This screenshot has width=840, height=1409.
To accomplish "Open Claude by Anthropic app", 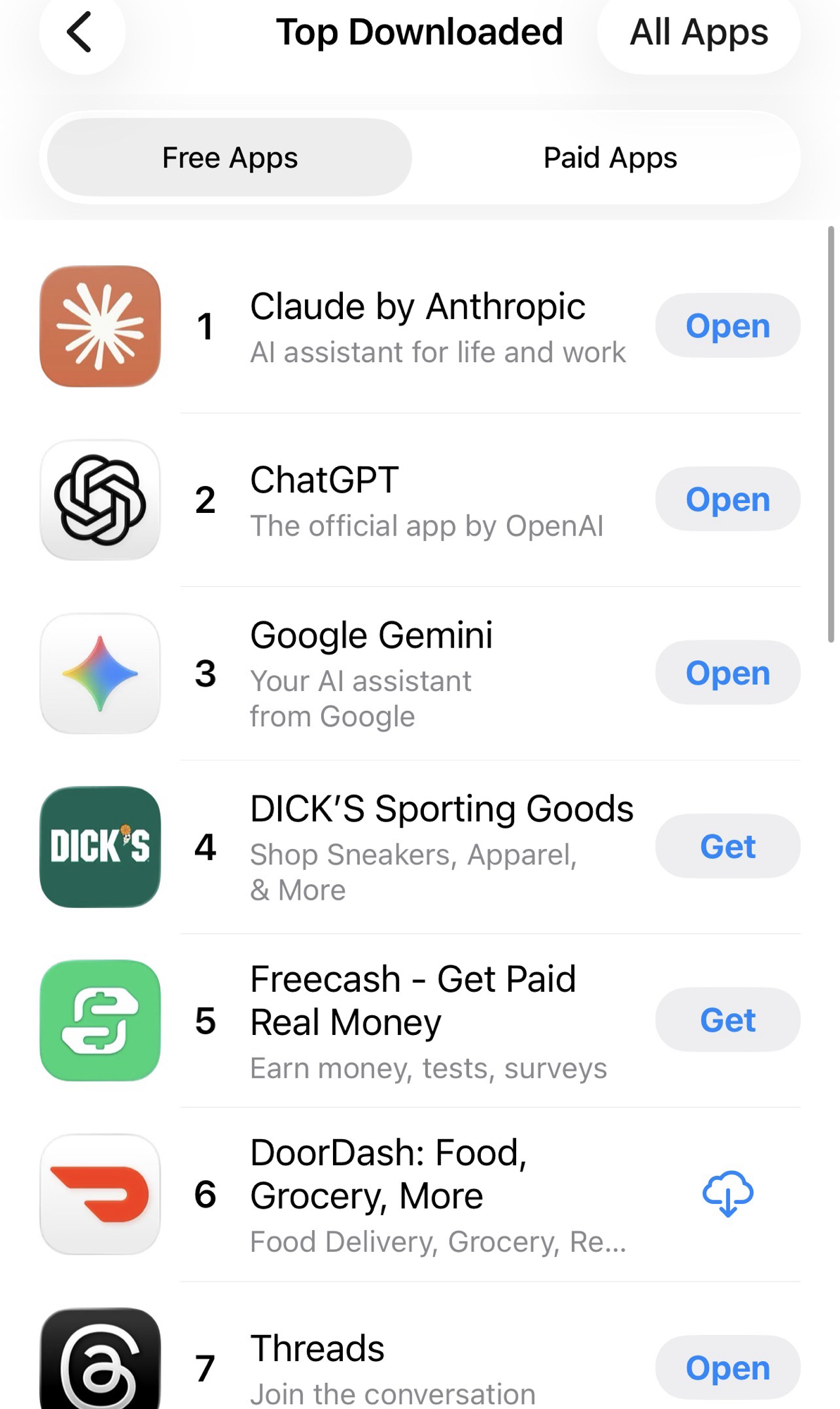I will click(727, 325).
